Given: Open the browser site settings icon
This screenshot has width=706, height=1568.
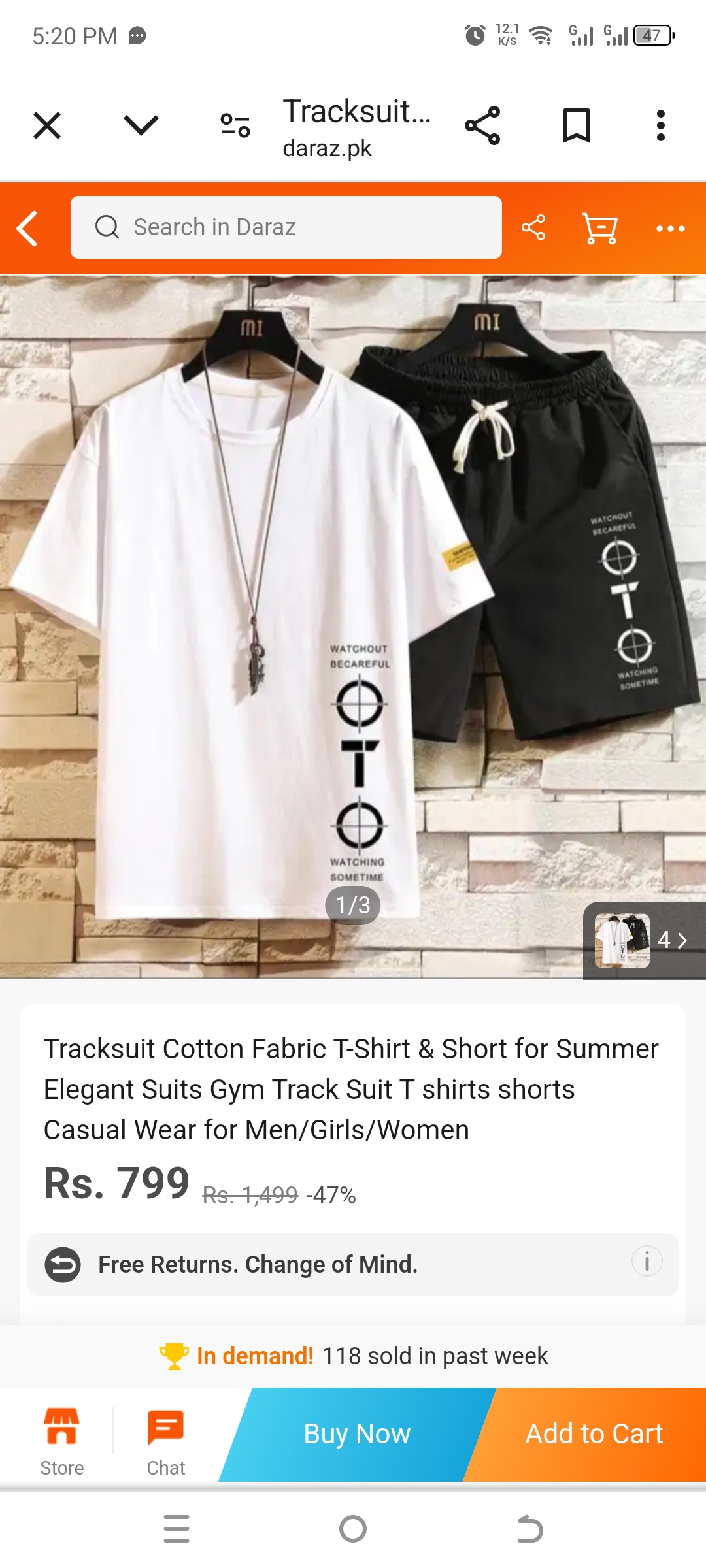Looking at the screenshot, I should point(235,125).
